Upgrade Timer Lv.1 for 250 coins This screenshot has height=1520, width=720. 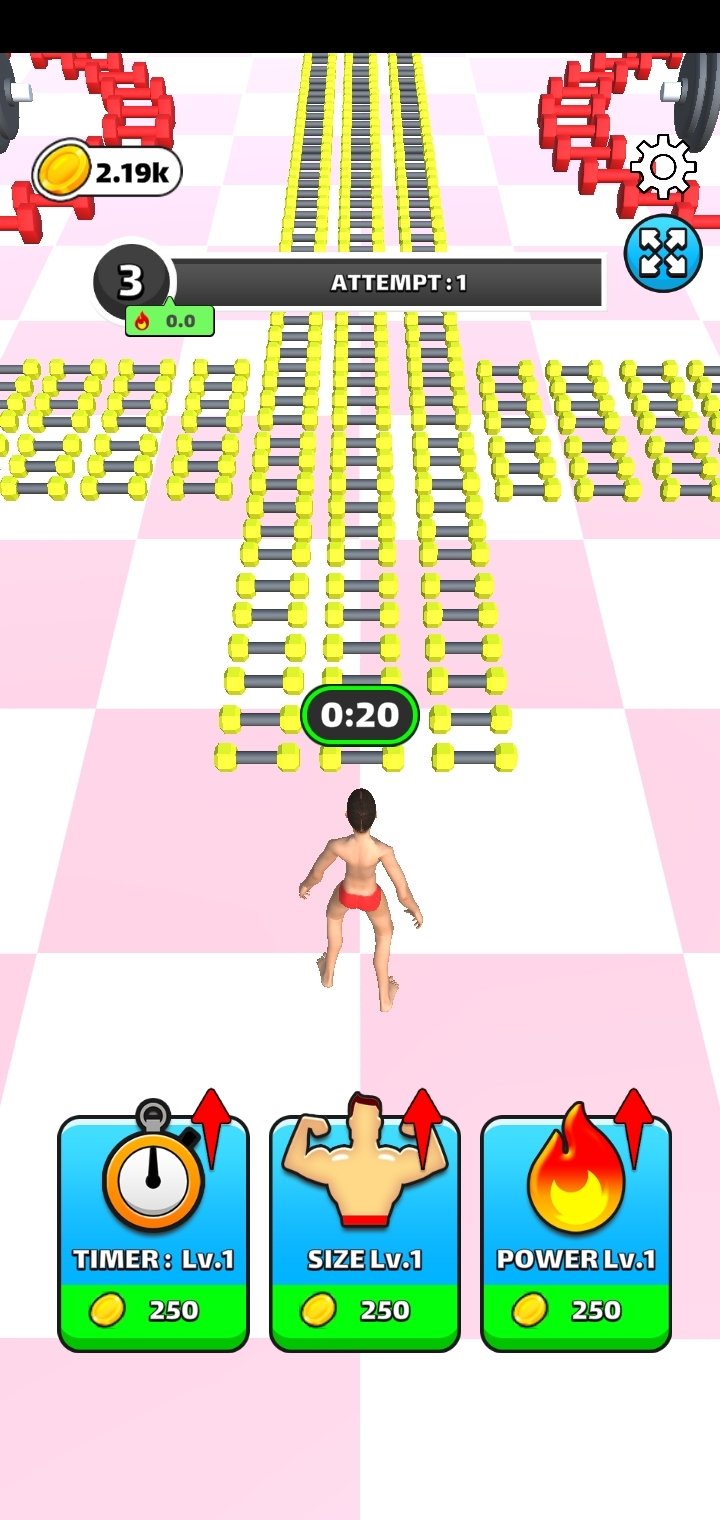pos(153,1233)
